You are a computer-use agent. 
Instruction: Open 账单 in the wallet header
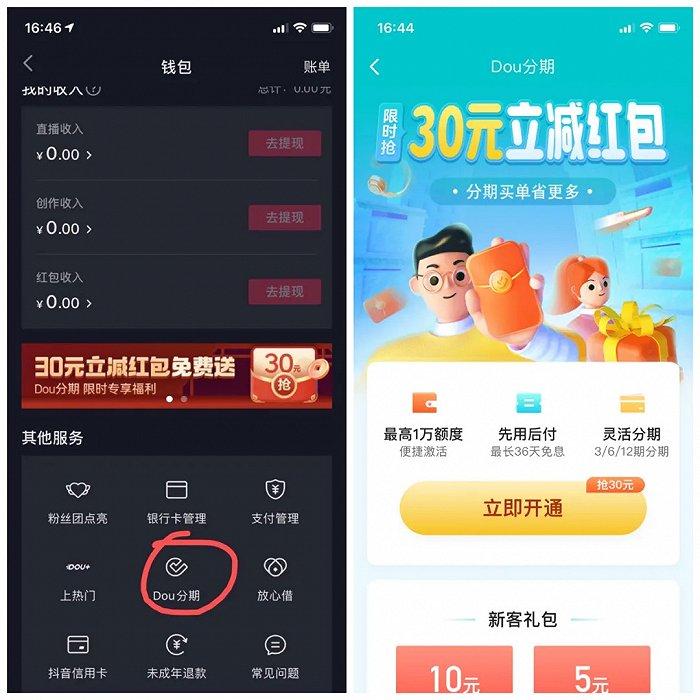[317, 67]
